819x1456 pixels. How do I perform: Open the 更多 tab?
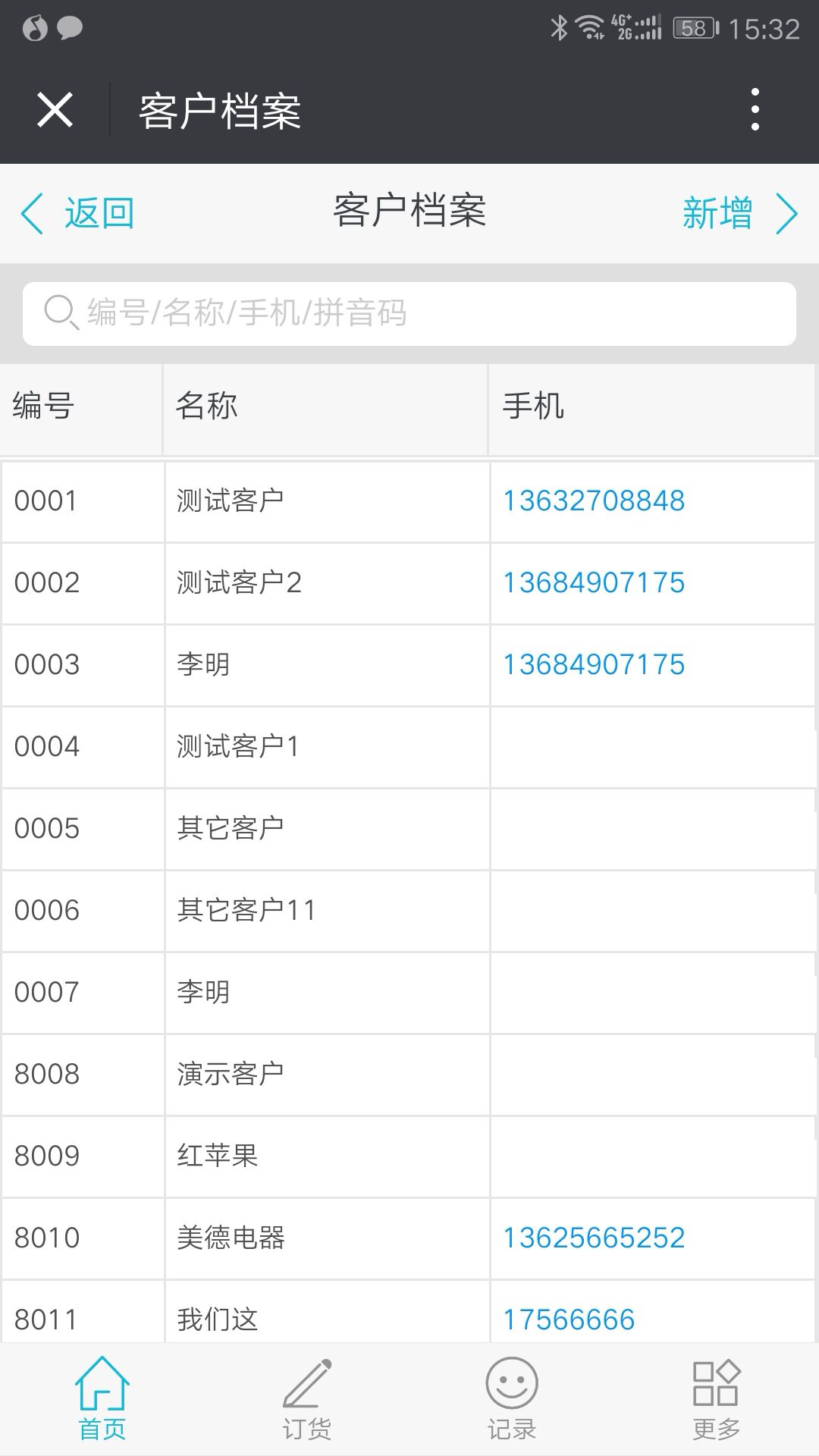click(717, 1399)
